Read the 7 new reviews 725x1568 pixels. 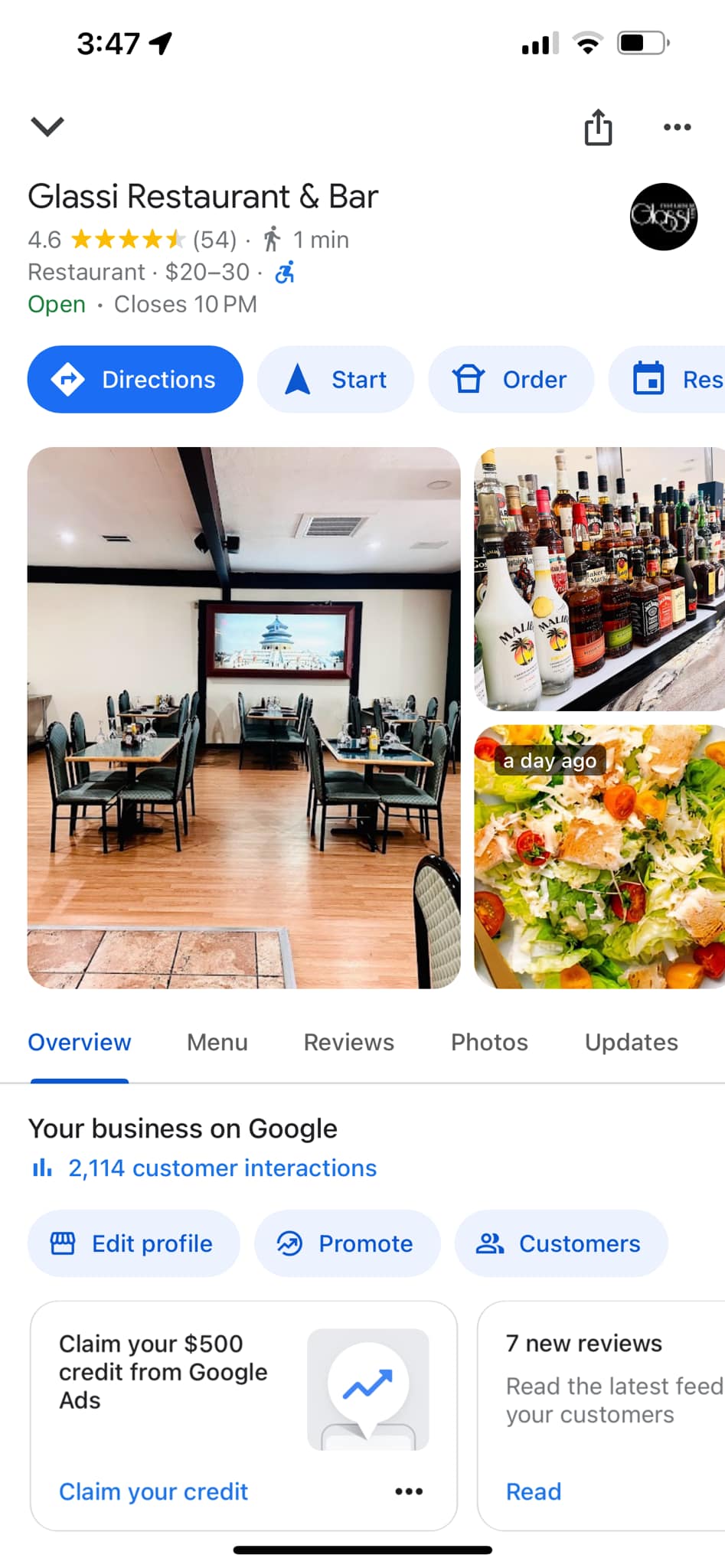coord(534,1491)
